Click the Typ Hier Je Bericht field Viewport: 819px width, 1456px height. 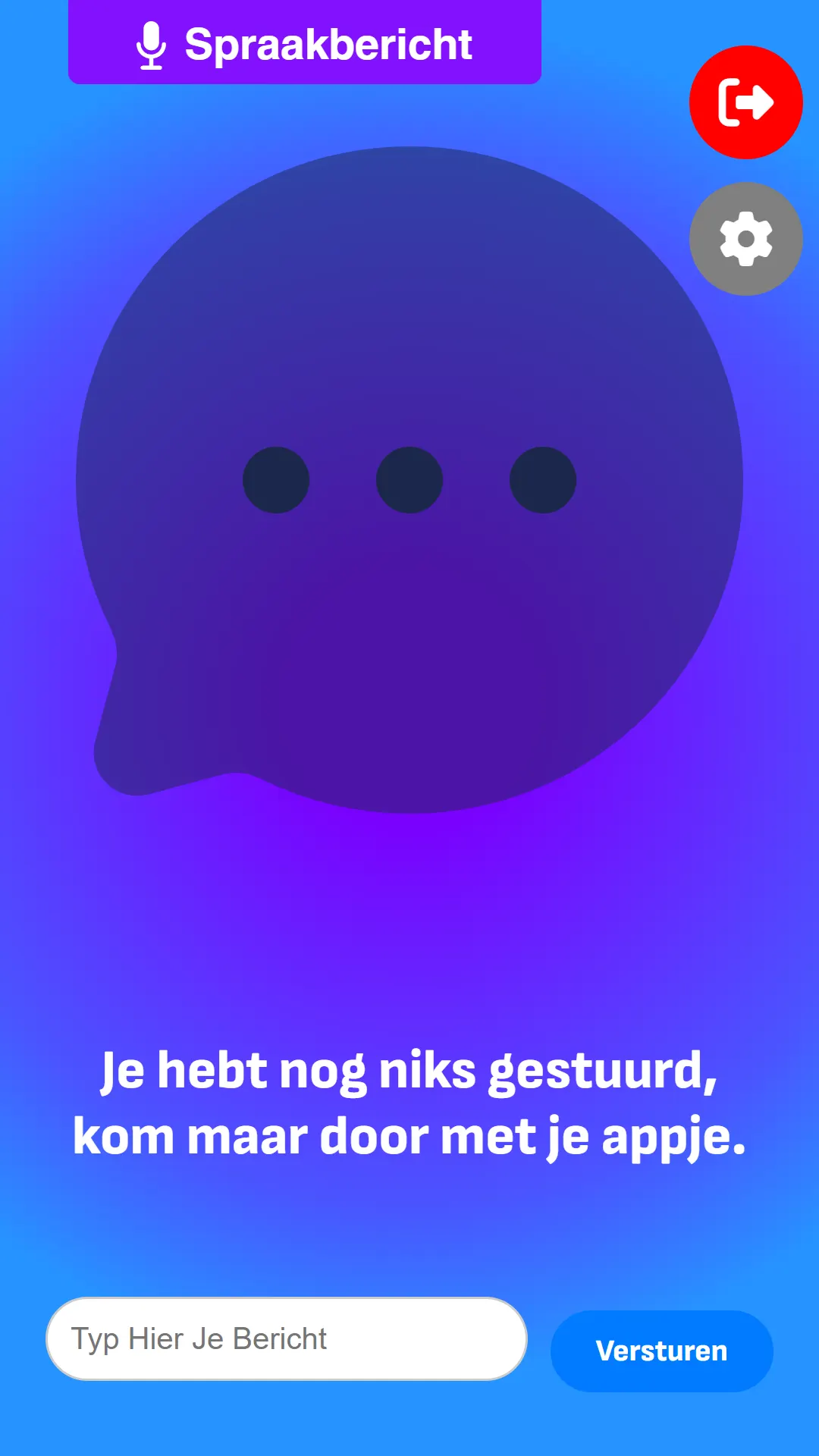285,1339
